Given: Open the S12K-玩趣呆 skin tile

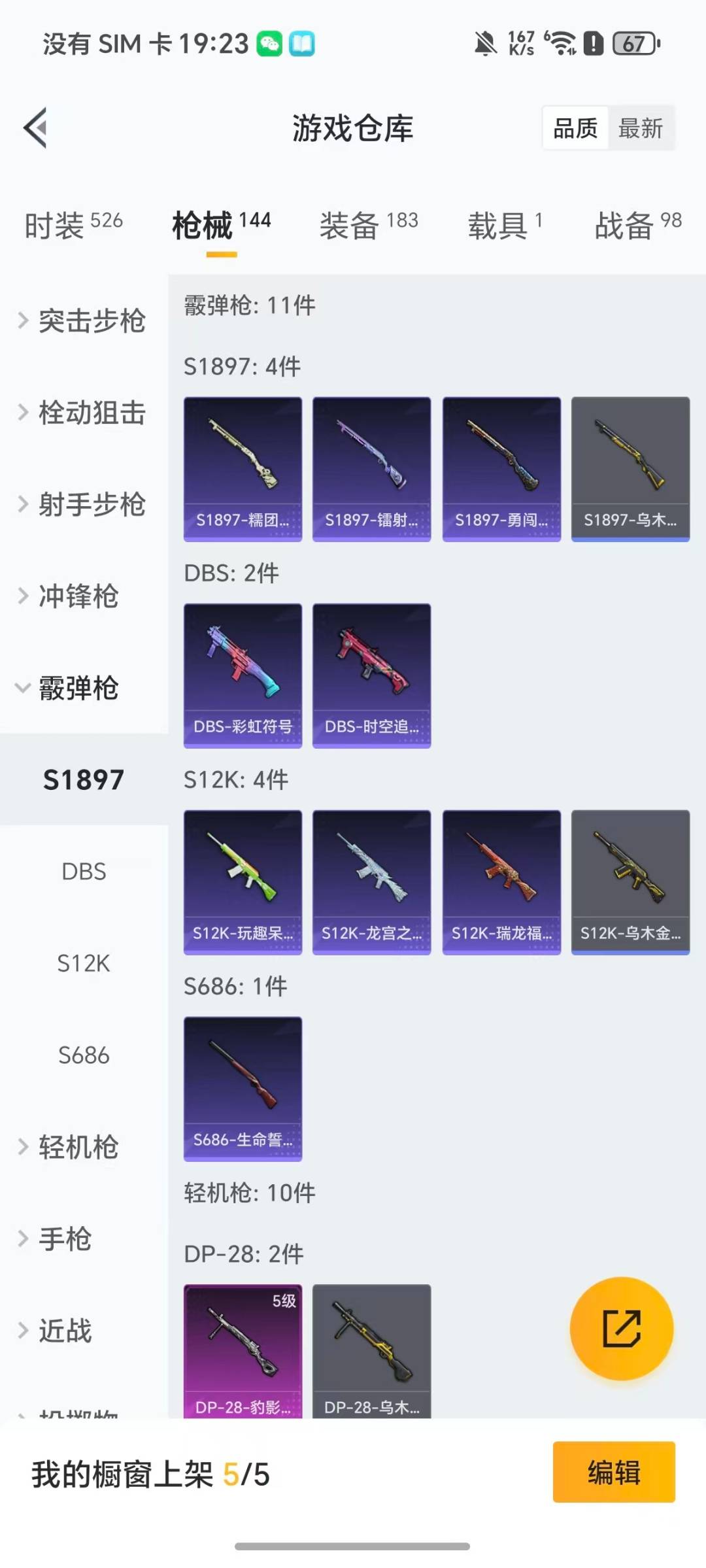Looking at the screenshot, I should pyautogui.click(x=243, y=882).
